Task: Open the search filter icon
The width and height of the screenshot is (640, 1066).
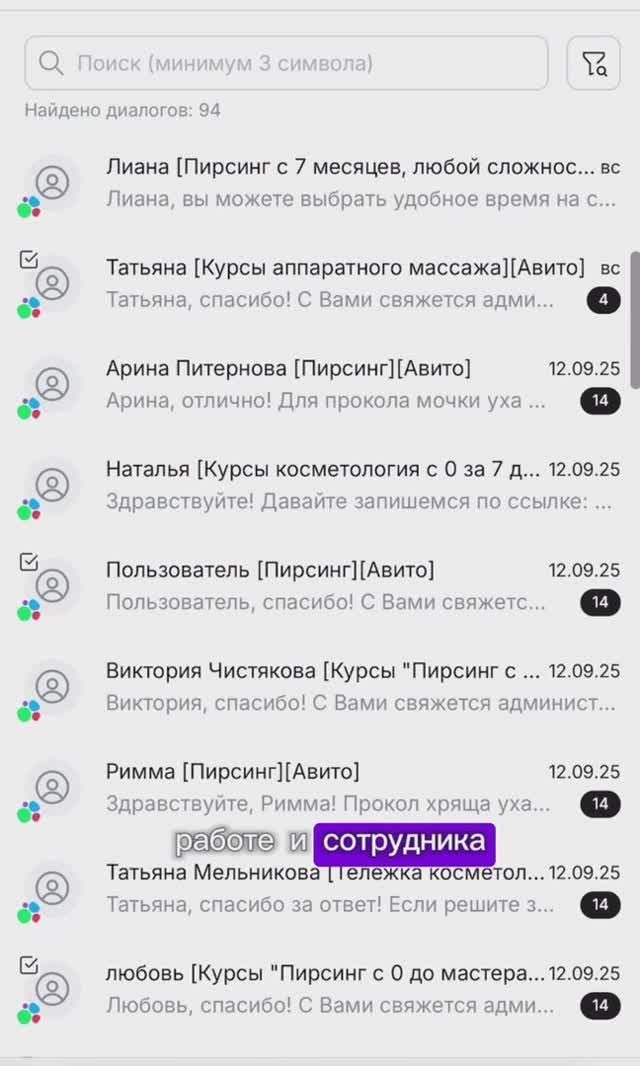Action: pyautogui.click(x=593, y=64)
